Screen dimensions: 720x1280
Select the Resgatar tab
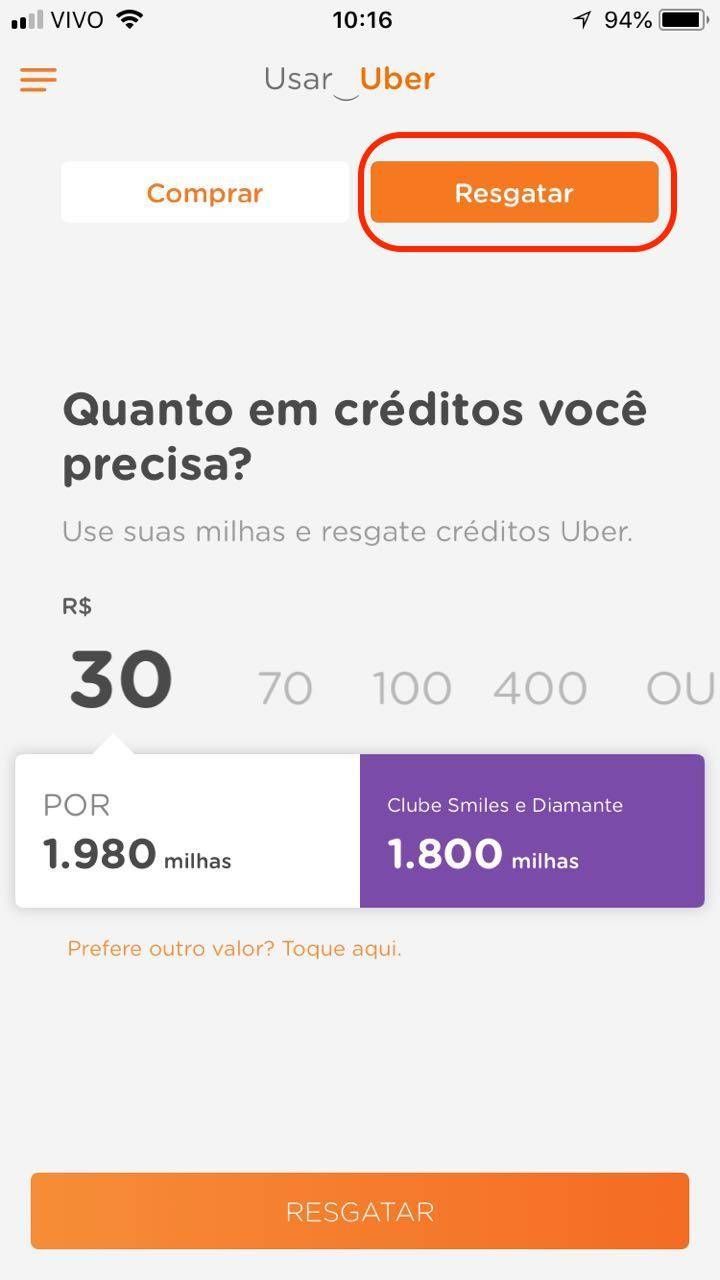(514, 193)
